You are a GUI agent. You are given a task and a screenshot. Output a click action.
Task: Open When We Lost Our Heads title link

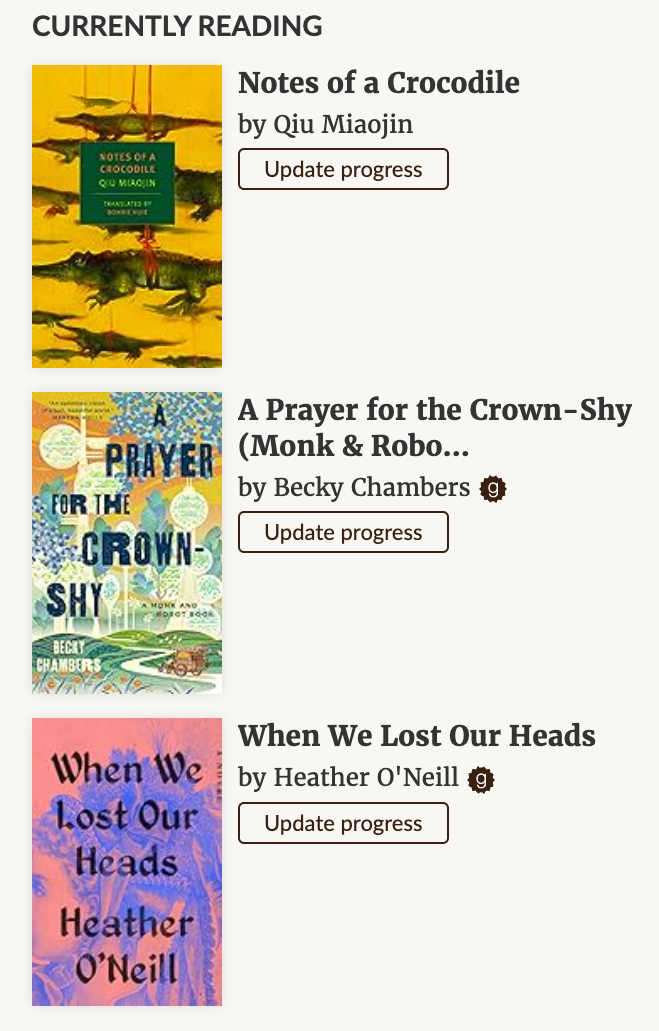(x=416, y=736)
